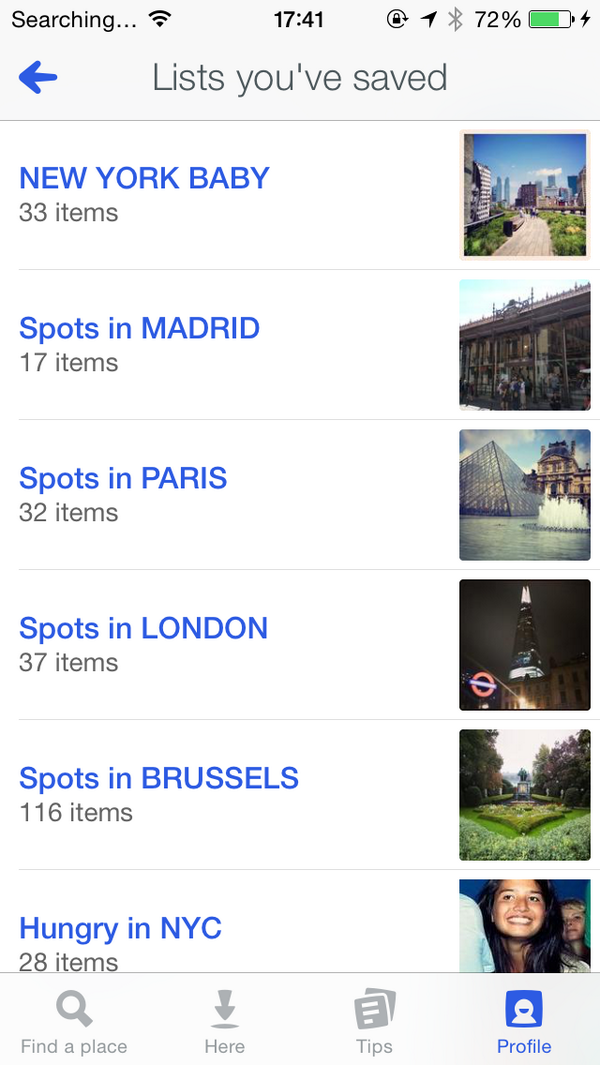Switch to the Here tab
The image size is (600, 1065).
pyautogui.click(x=224, y=1020)
